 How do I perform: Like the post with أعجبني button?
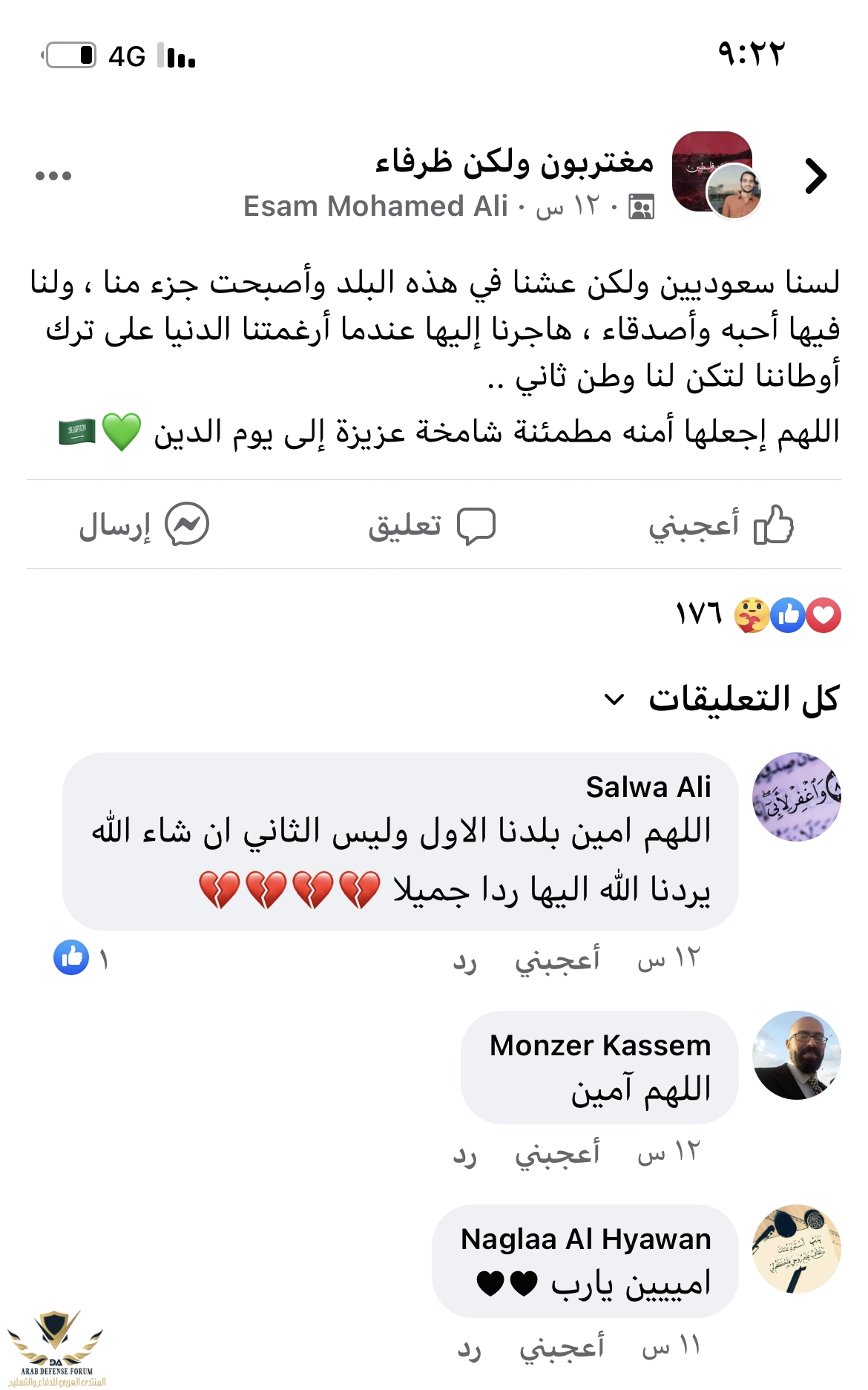tap(720, 525)
